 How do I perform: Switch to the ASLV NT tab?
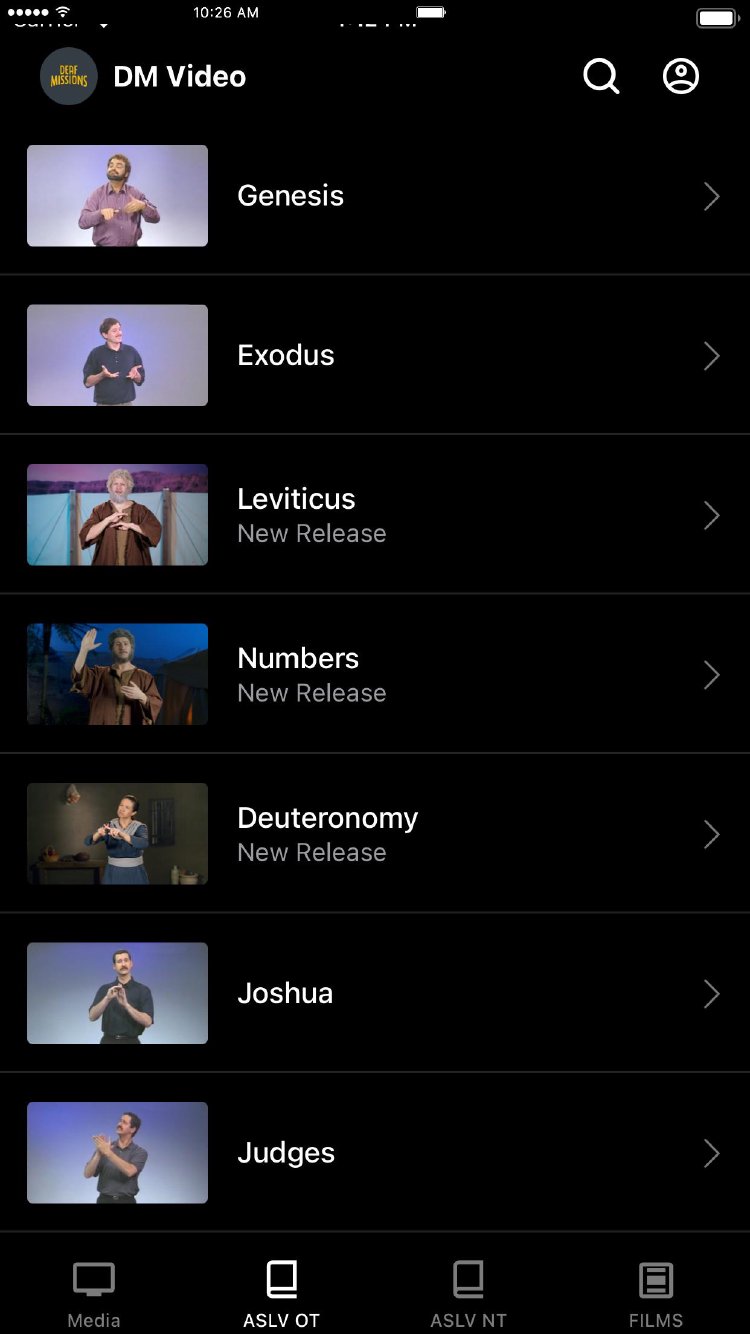[468, 1294]
